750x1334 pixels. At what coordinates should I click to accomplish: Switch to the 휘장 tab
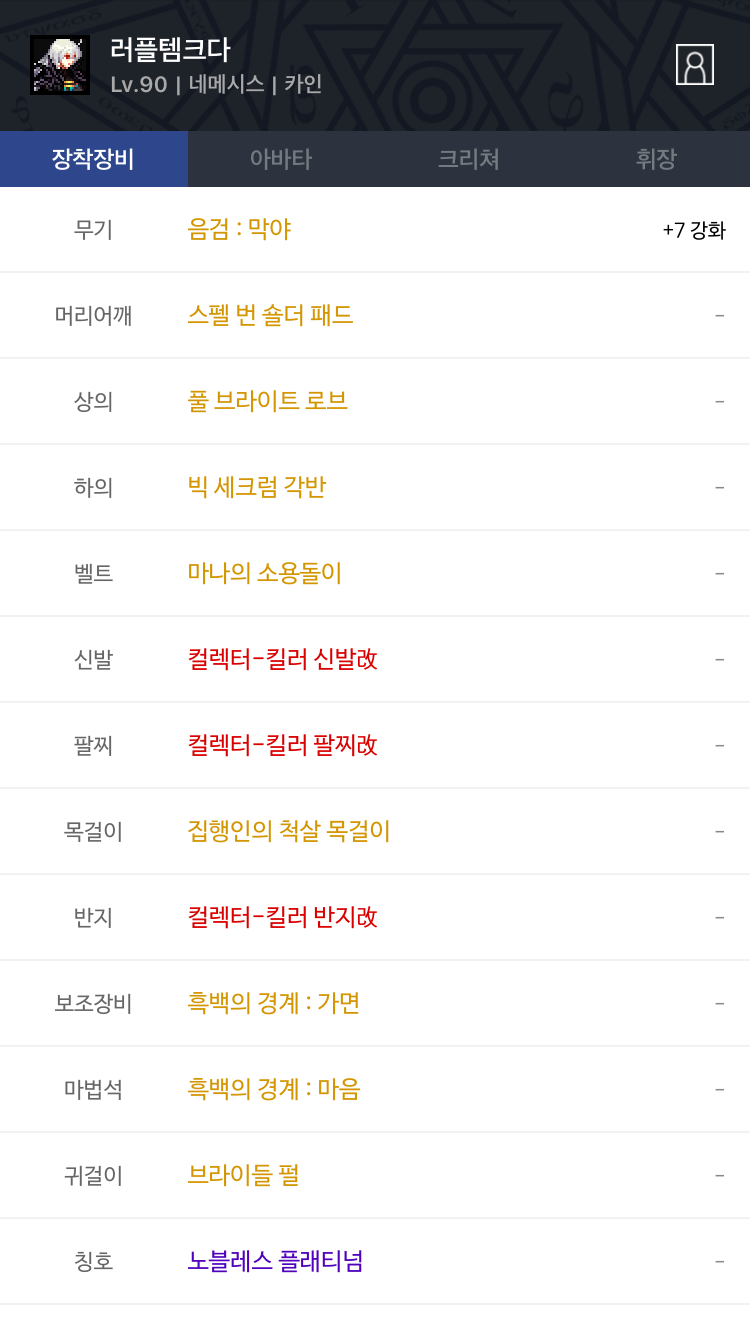[656, 159]
